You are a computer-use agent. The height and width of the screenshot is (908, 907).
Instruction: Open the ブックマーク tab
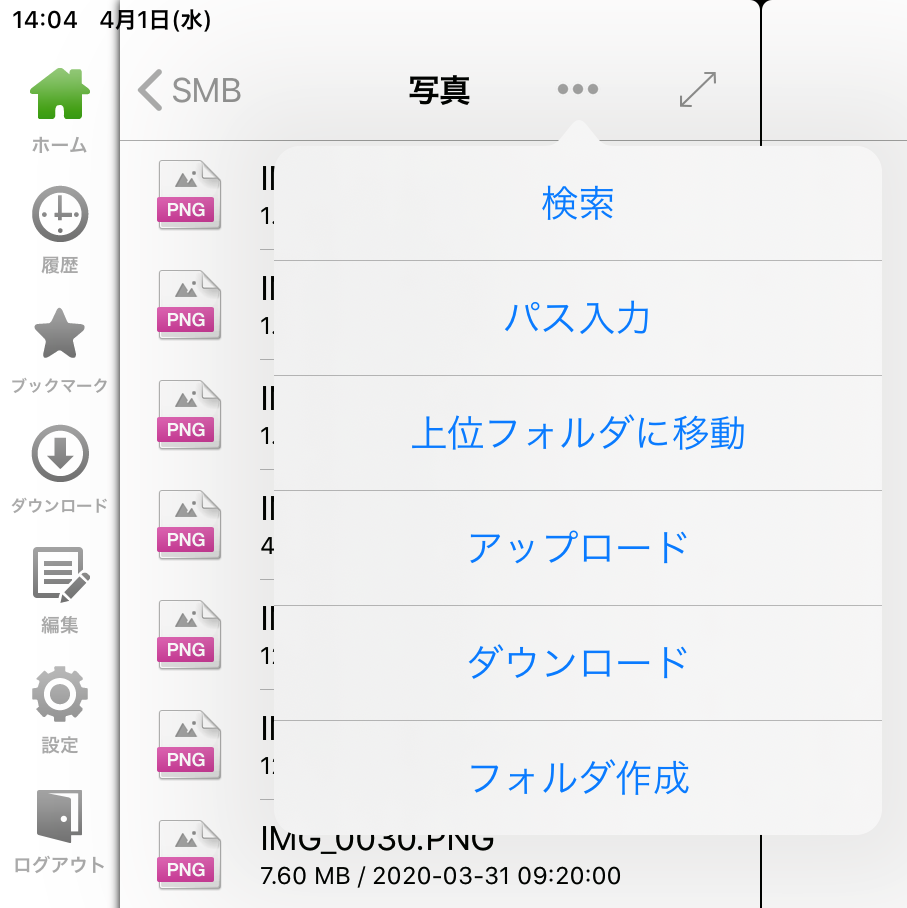pyautogui.click(x=59, y=350)
